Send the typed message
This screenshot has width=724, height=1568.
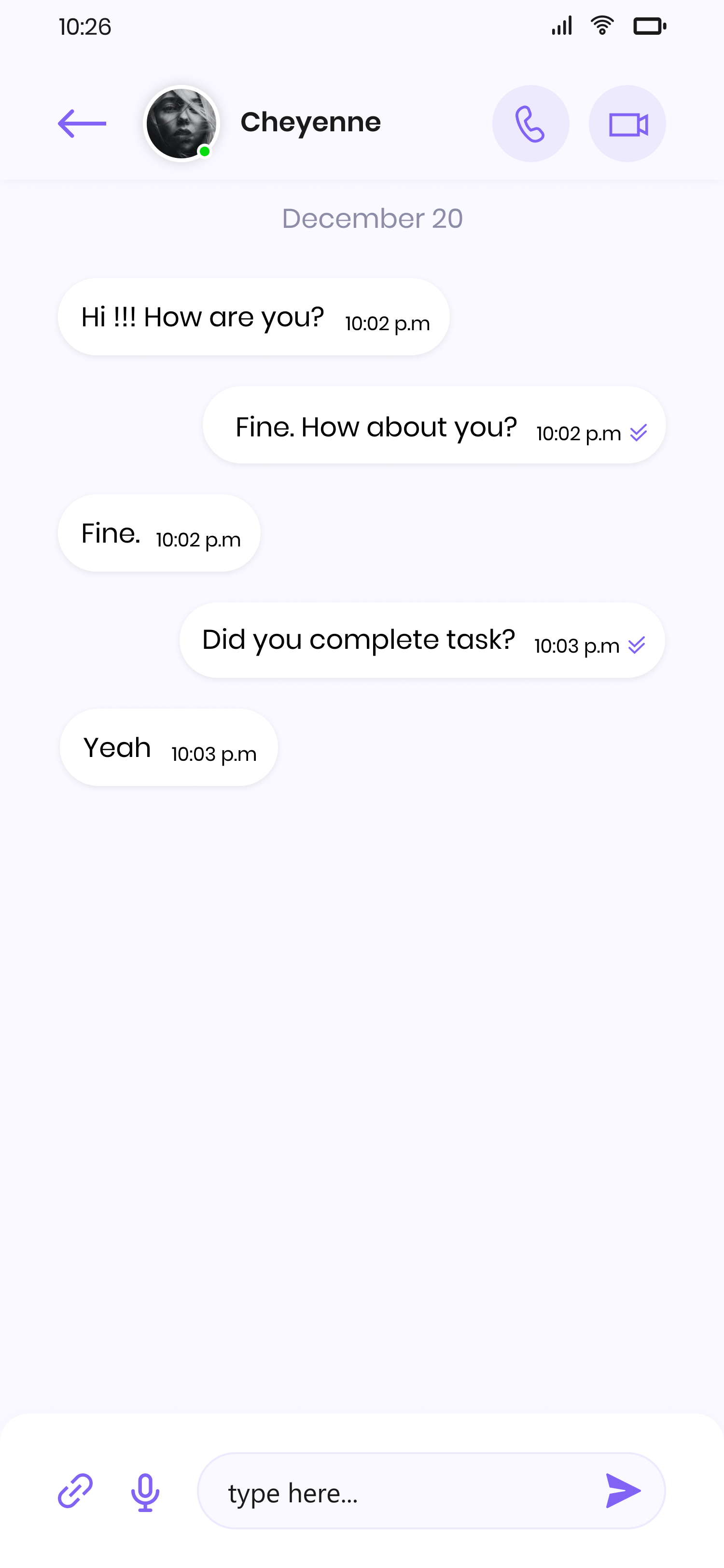tap(623, 1491)
